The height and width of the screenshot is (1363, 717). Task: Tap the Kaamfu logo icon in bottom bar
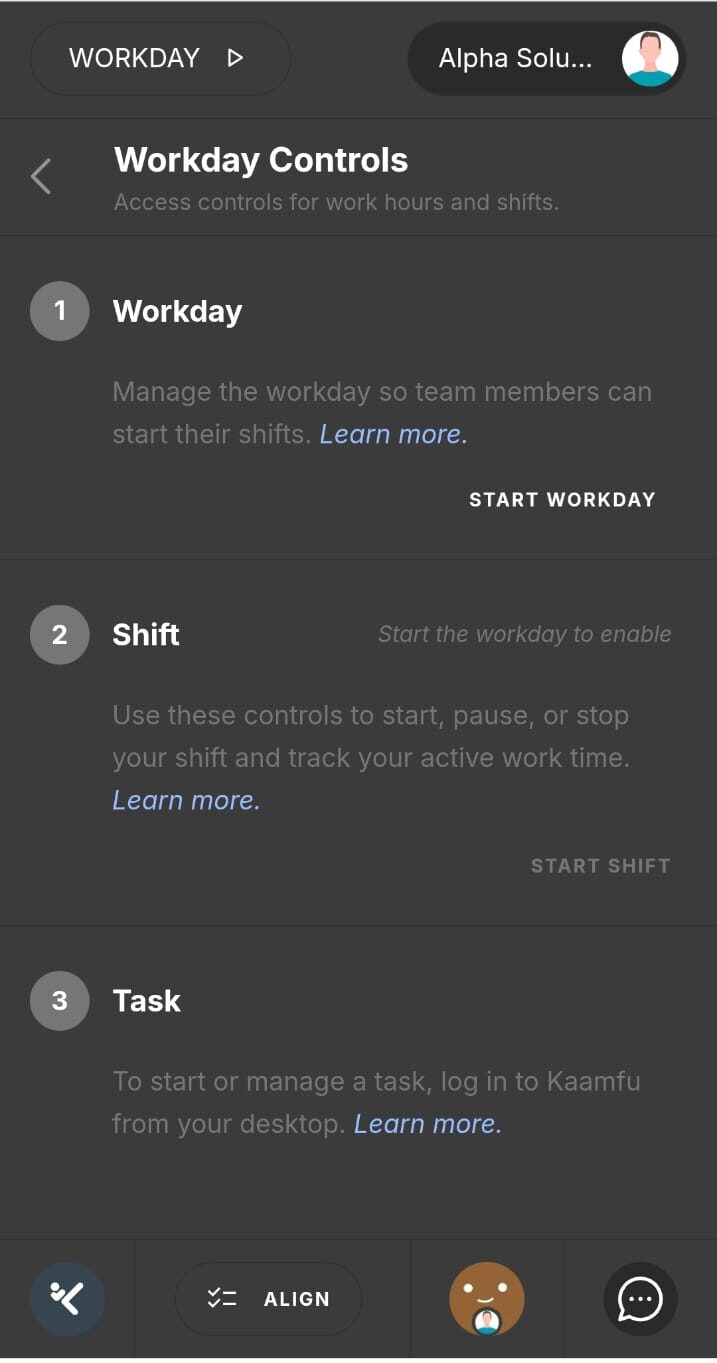point(67,1299)
